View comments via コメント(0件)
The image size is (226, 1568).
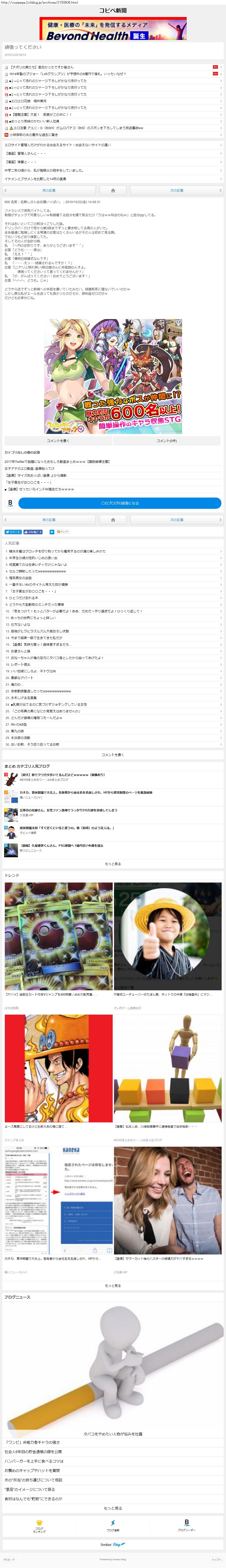pos(166,441)
